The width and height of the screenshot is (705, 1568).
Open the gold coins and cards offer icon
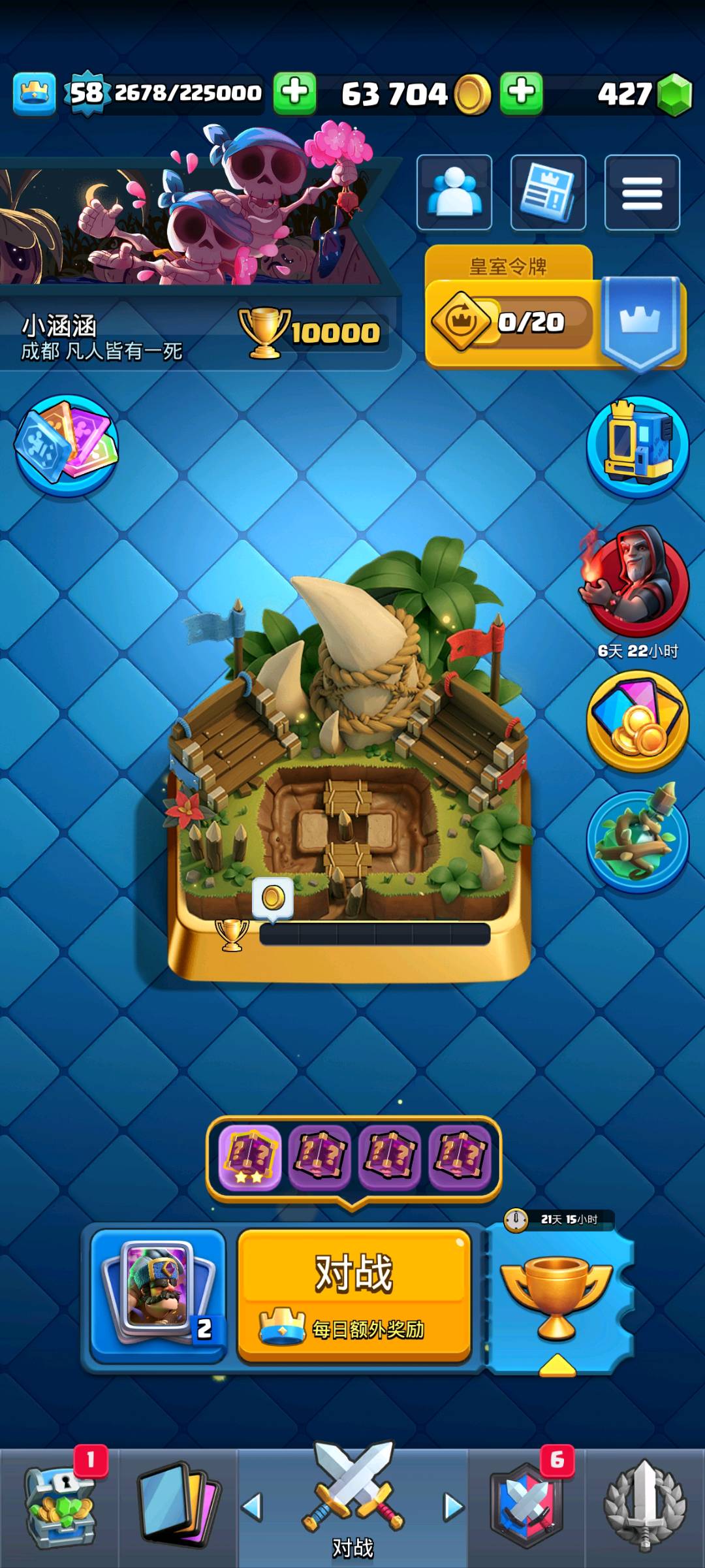pyautogui.click(x=638, y=721)
